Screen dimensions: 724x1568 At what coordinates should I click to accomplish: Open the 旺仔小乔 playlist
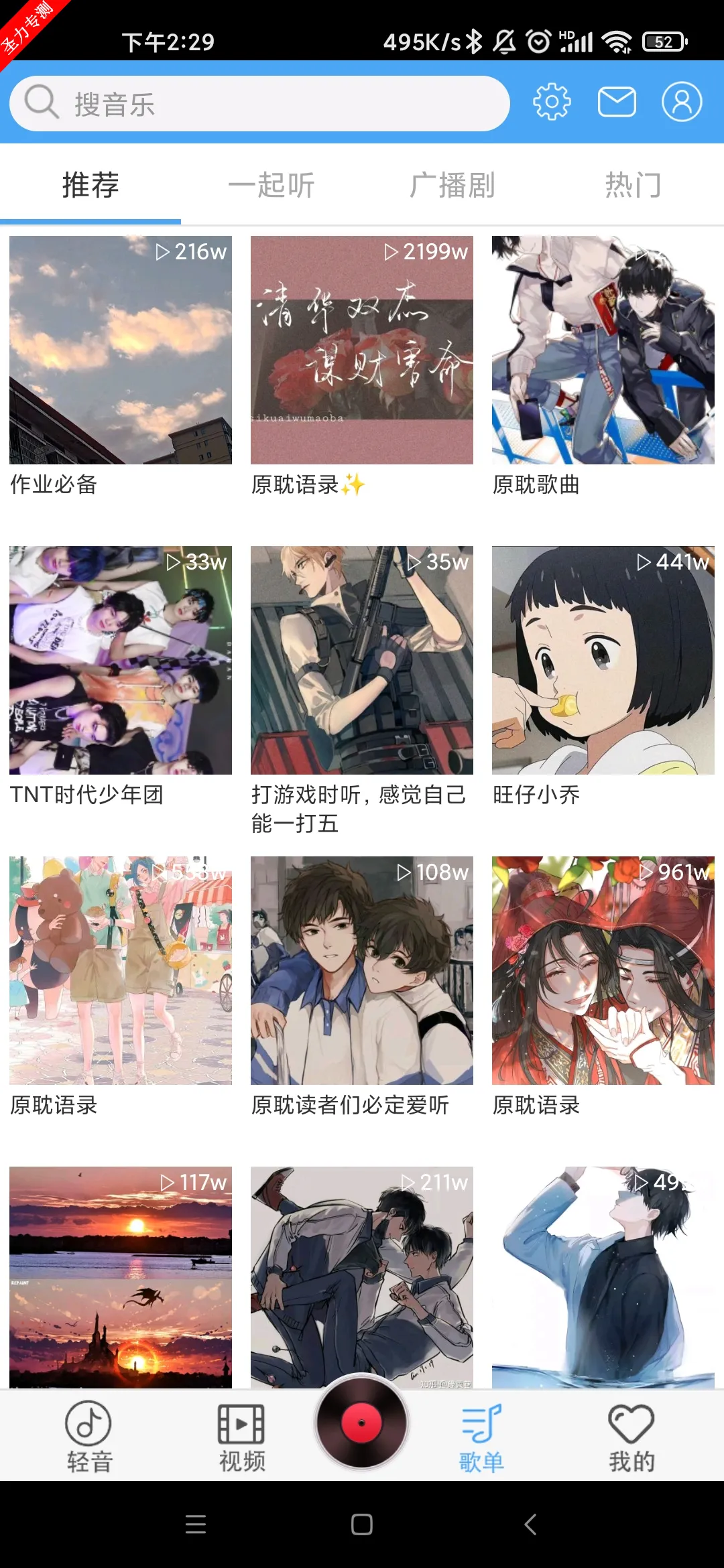click(x=603, y=660)
